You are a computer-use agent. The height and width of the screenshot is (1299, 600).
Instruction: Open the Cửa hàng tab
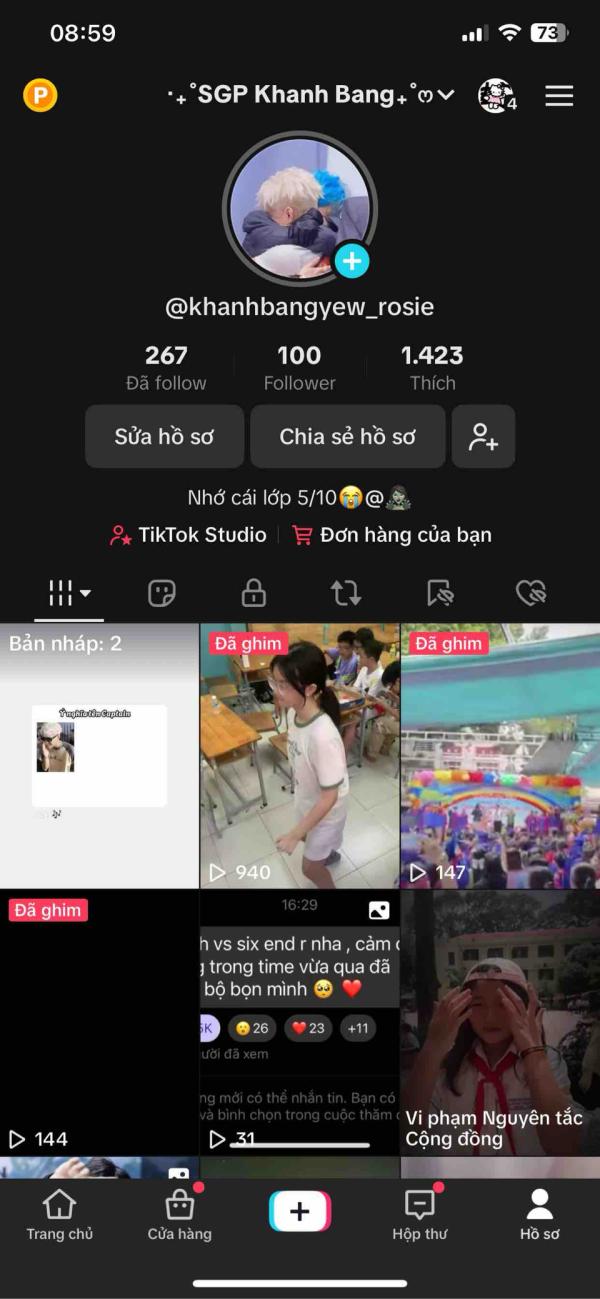pyautogui.click(x=180, y=1214)
